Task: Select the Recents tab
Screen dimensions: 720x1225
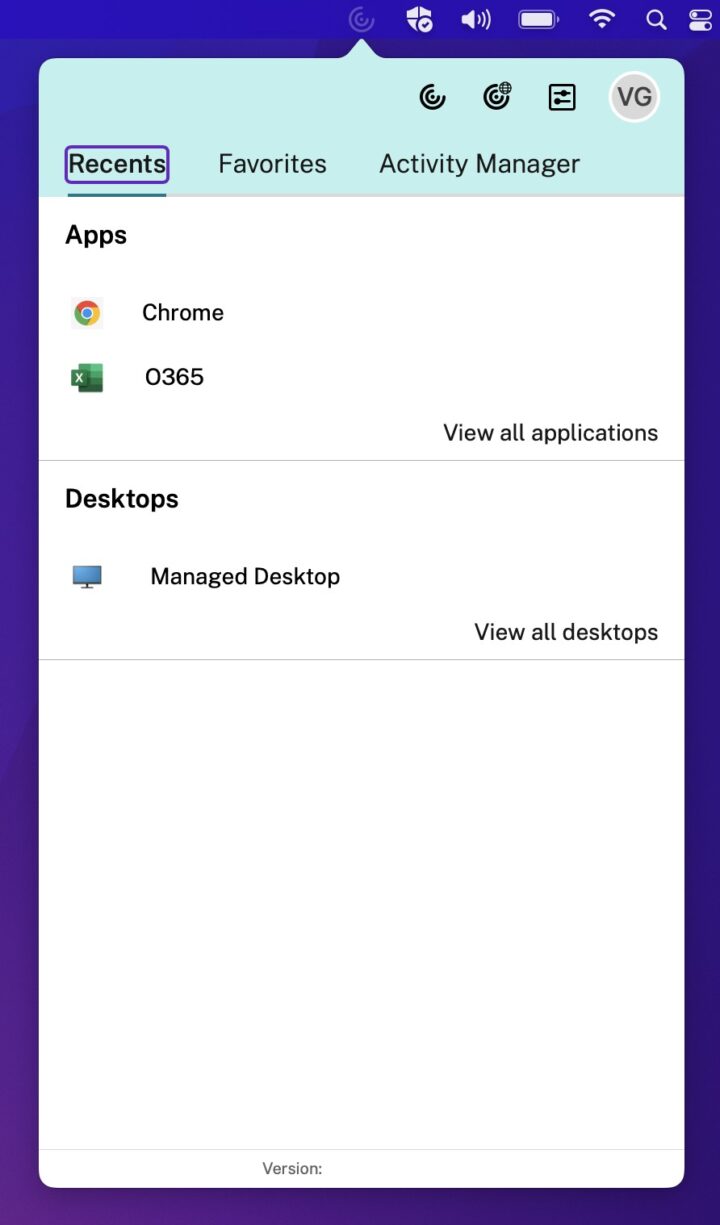Action: click(x=117, y=164)
